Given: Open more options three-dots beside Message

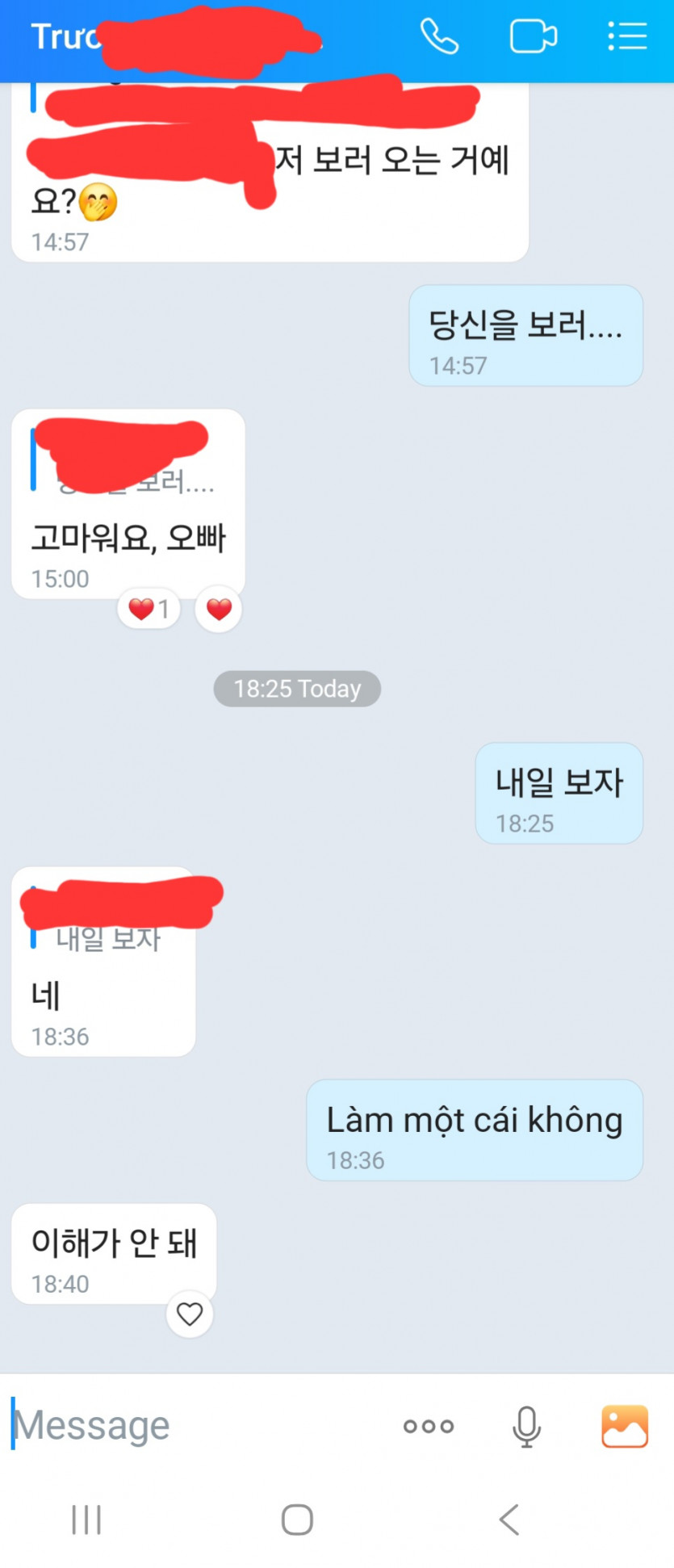Looking at the screenshot, I should [x=429, y=1426].
